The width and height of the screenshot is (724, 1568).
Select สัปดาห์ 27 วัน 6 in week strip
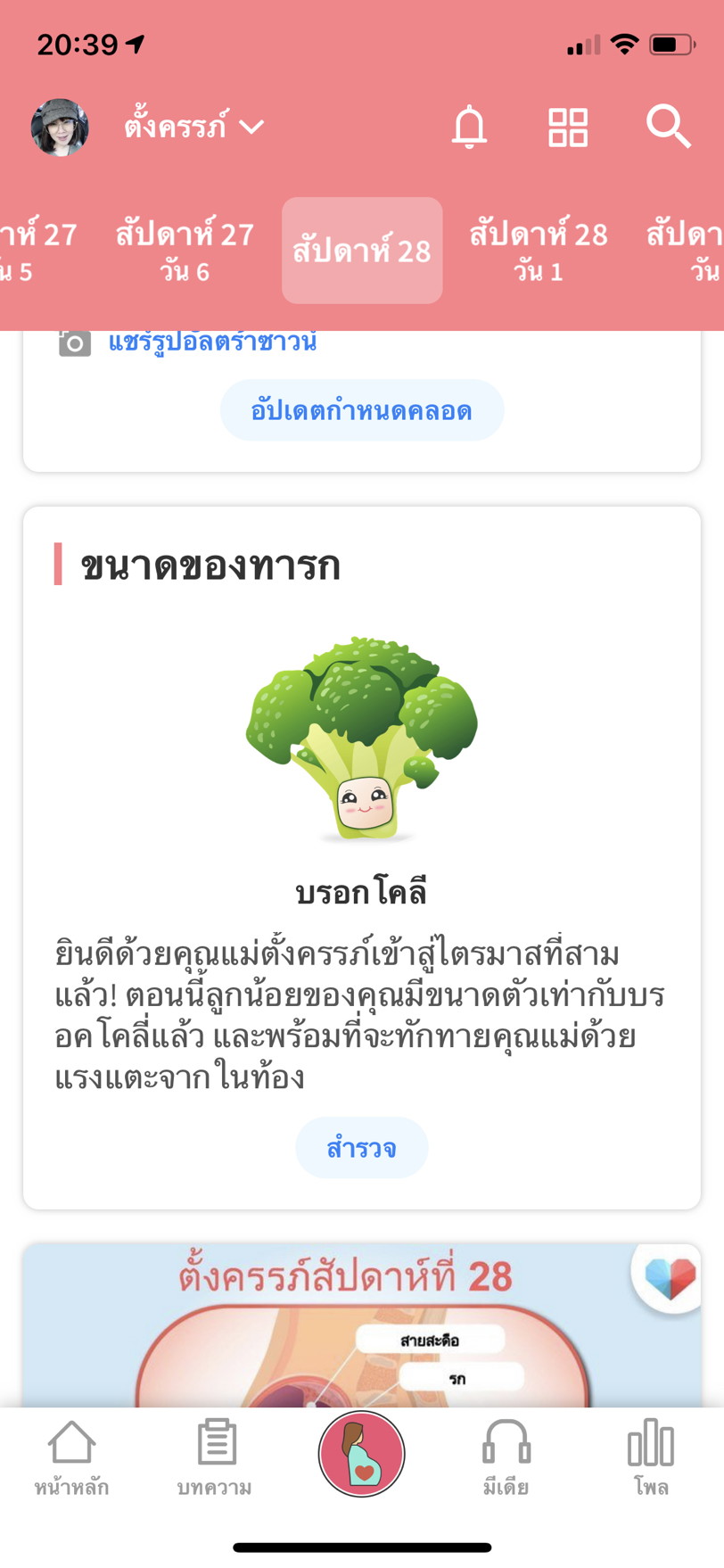[x=185, y=251]
